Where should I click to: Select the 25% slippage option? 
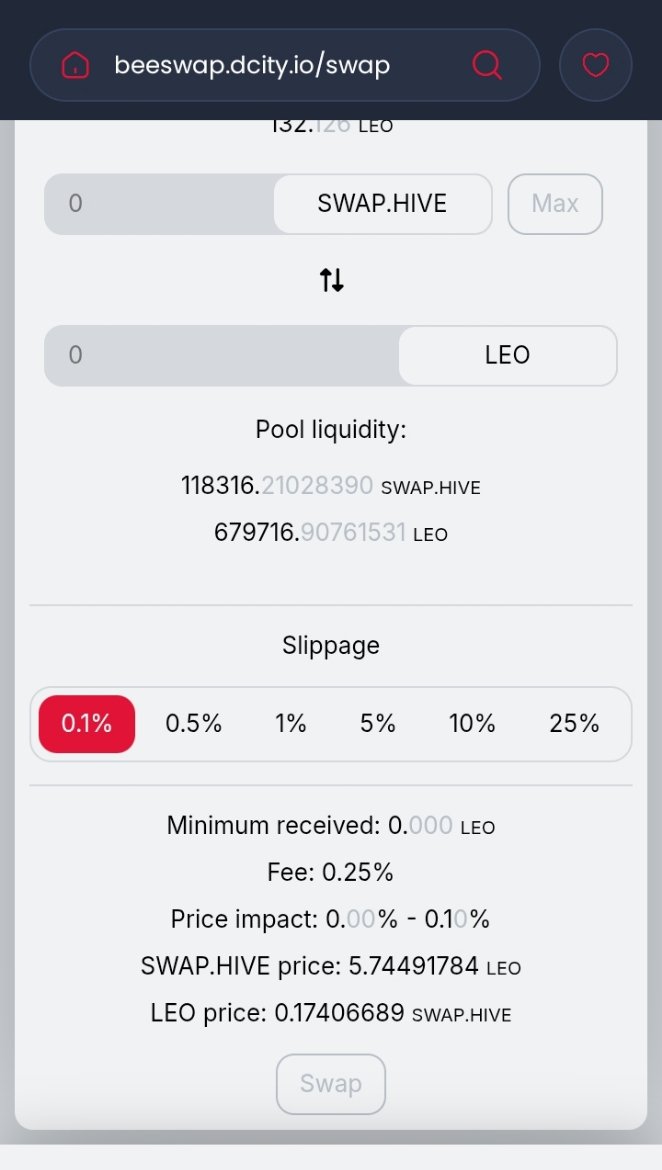click(x=574, y=724)
